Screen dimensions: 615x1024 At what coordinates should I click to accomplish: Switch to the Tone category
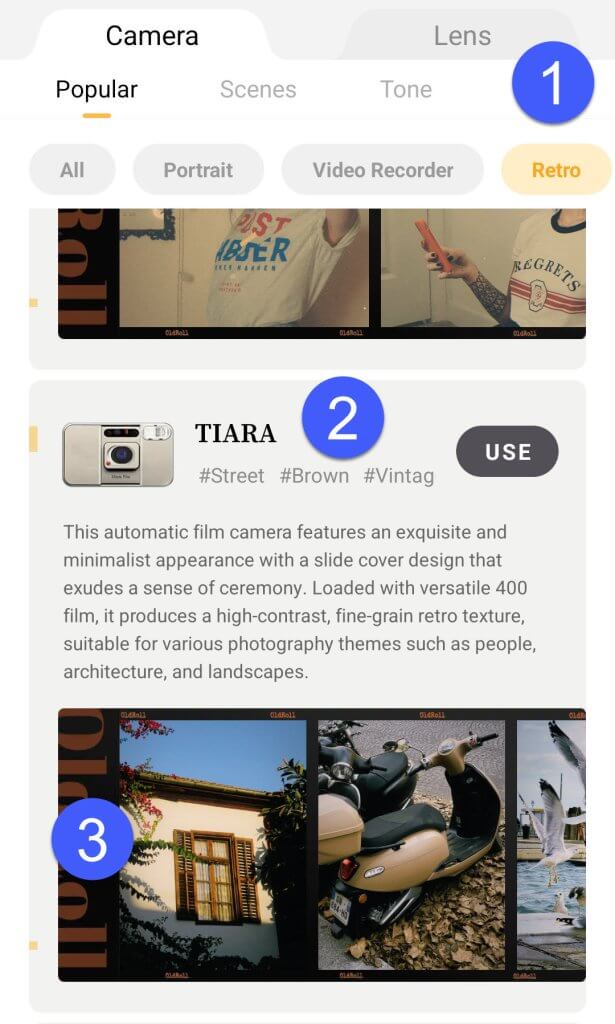pyautogui.click(x=406, y=89)
